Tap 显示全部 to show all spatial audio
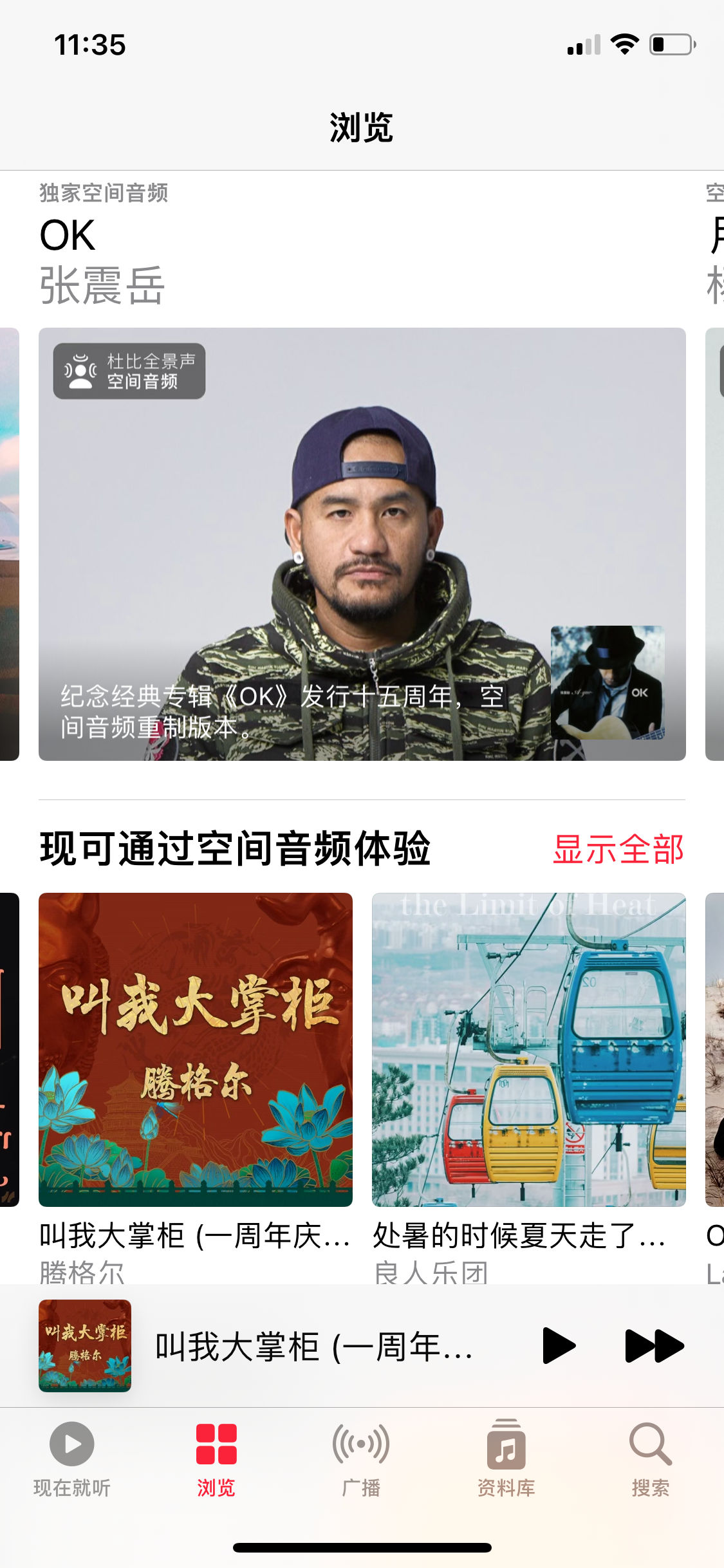 click(618, 849)
